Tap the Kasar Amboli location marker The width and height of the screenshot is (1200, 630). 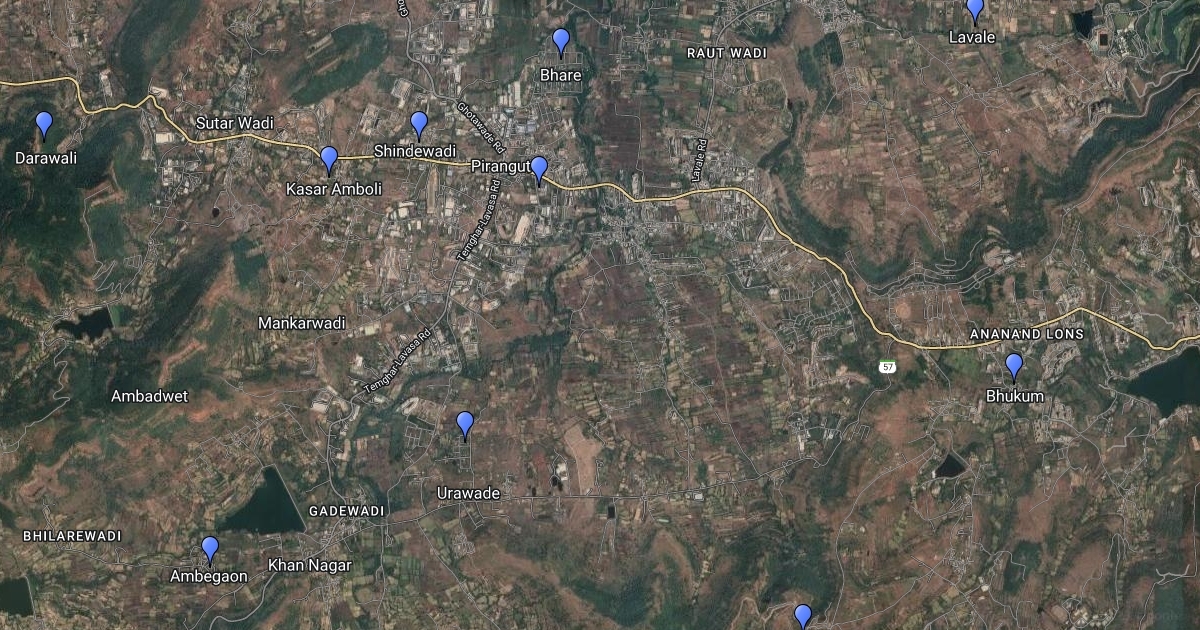point(329,158)
